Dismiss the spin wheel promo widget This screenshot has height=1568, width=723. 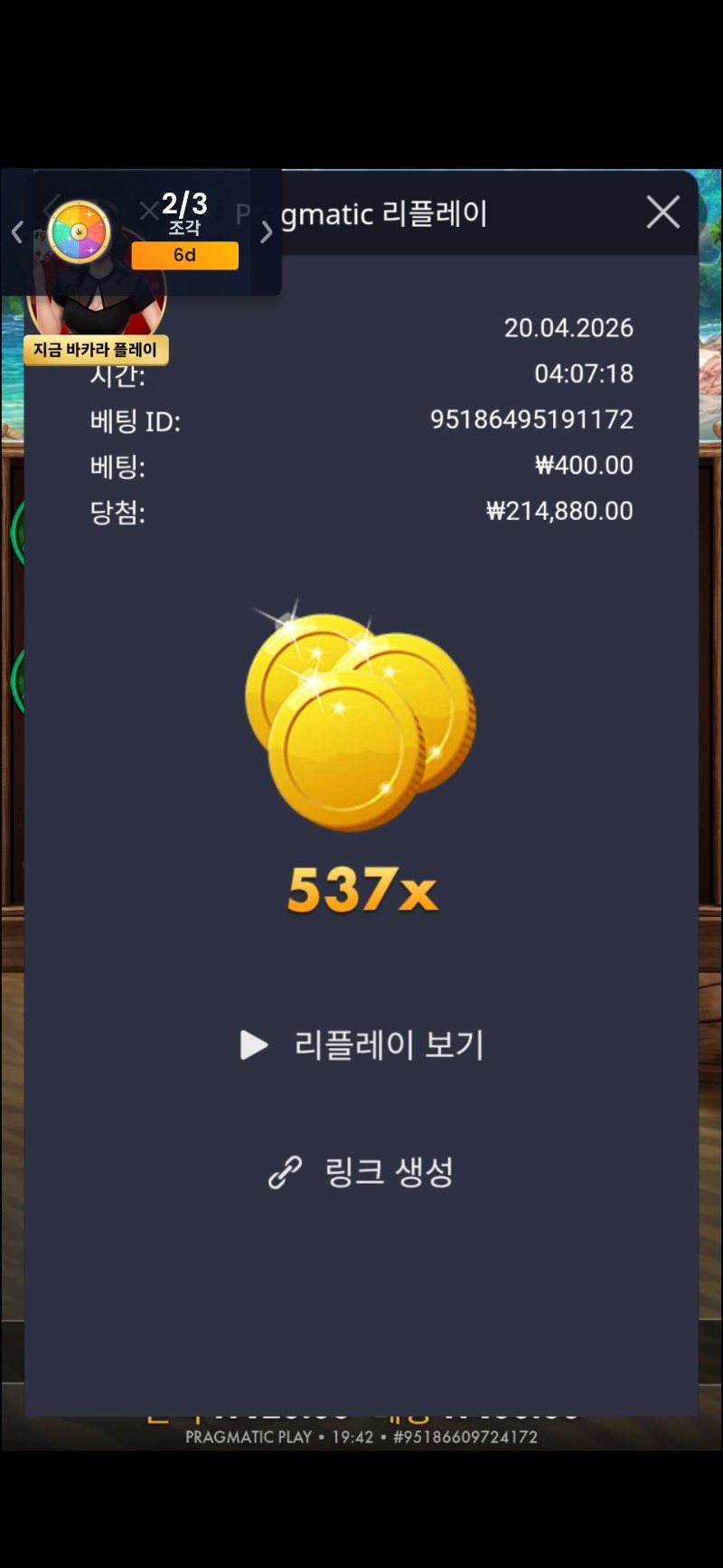pyautogui.click(x=148, y=212)
